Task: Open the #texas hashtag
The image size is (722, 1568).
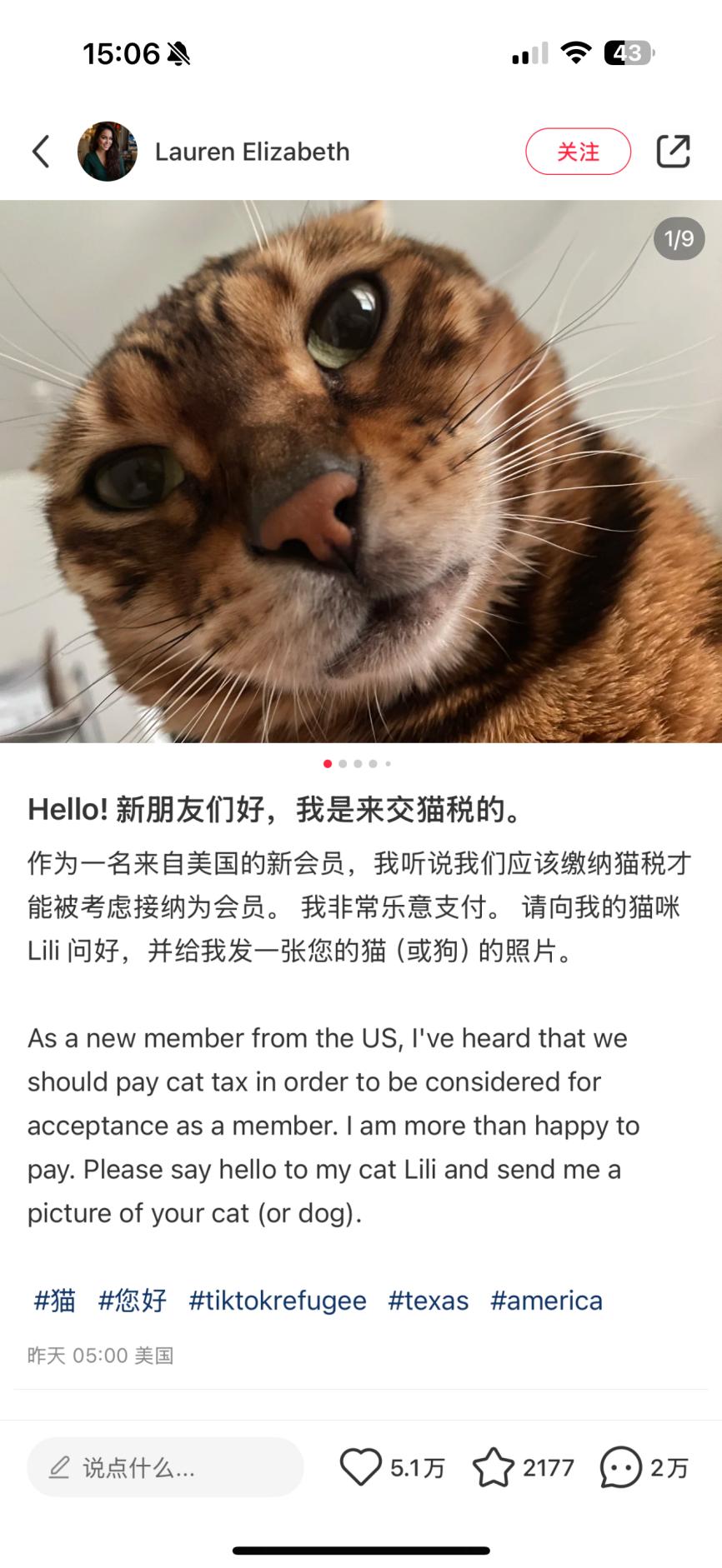Action: 429,1301
